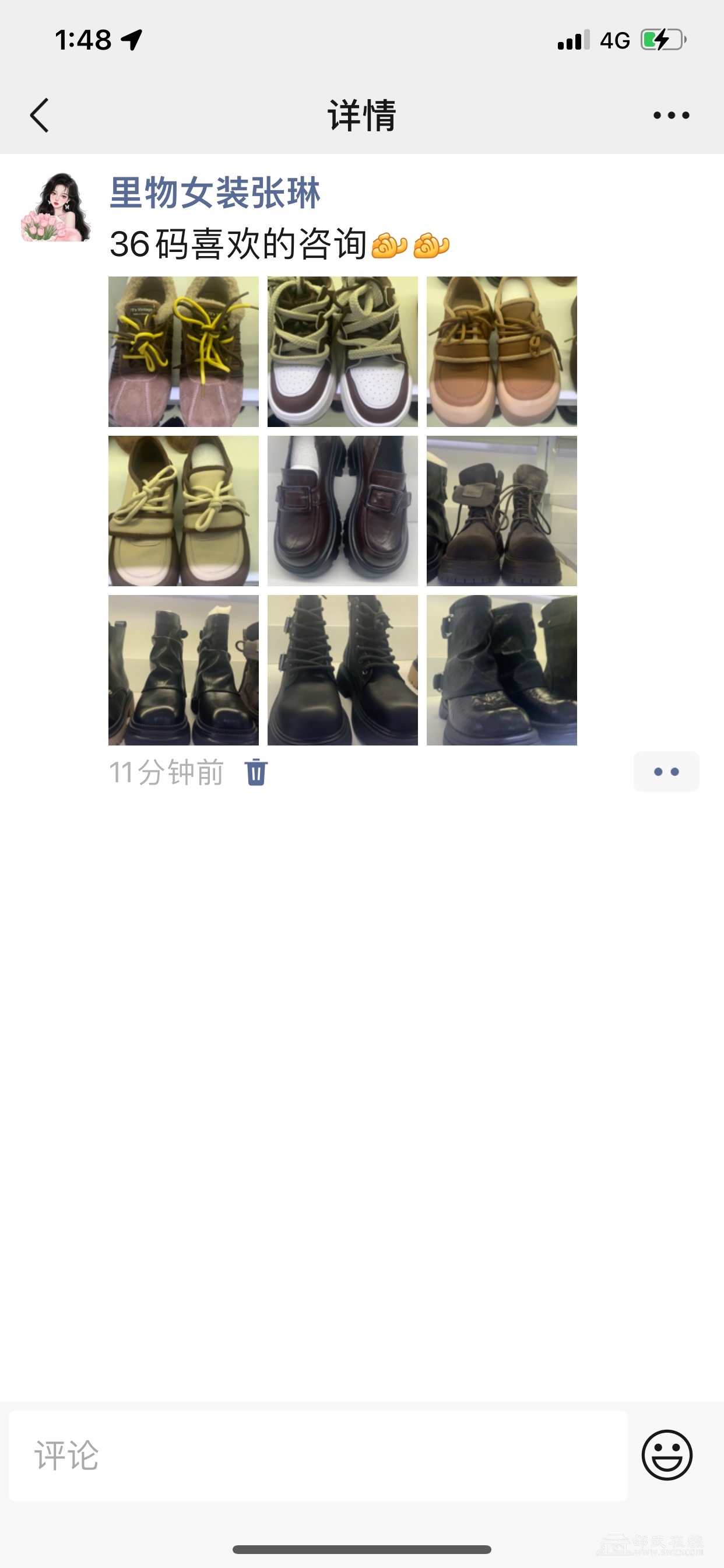Tap the 评论 comment input field
This screenshot has height=1568, width=724.
(x=318, y=1456)
